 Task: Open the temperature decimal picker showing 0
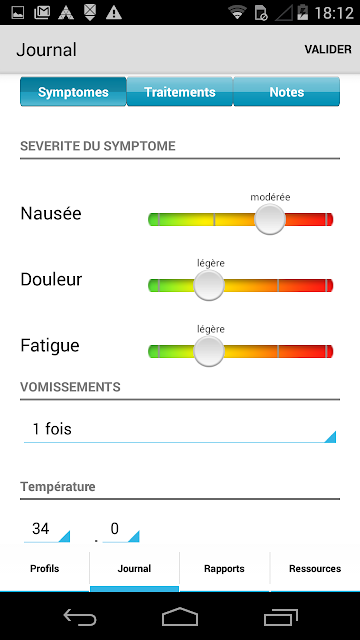(x=121, y=530)
